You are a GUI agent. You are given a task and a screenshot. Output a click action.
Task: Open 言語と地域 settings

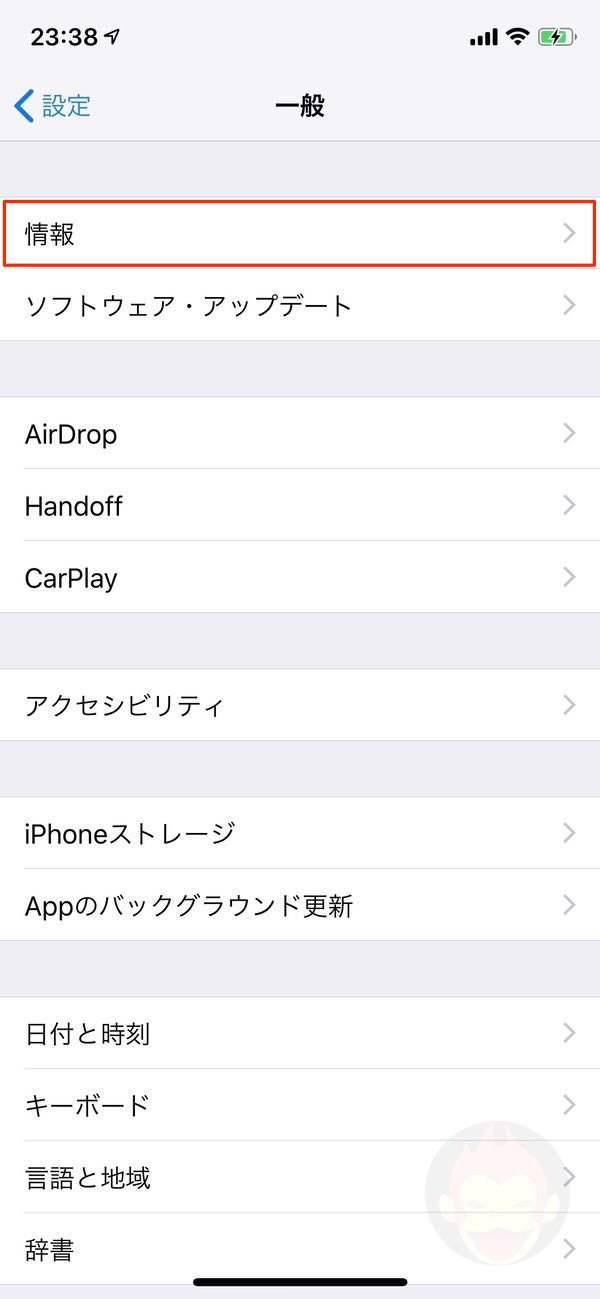tap(300, 1177)
